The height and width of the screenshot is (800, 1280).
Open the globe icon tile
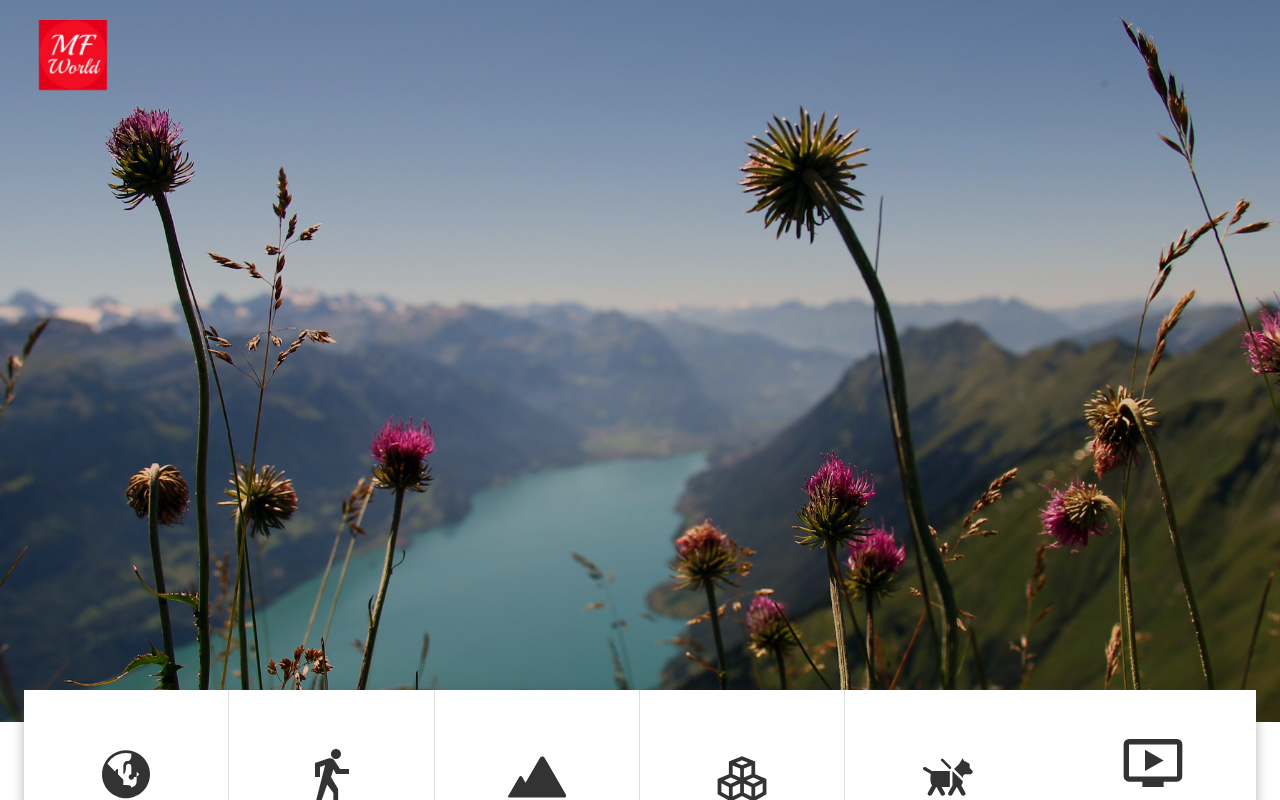126,773
